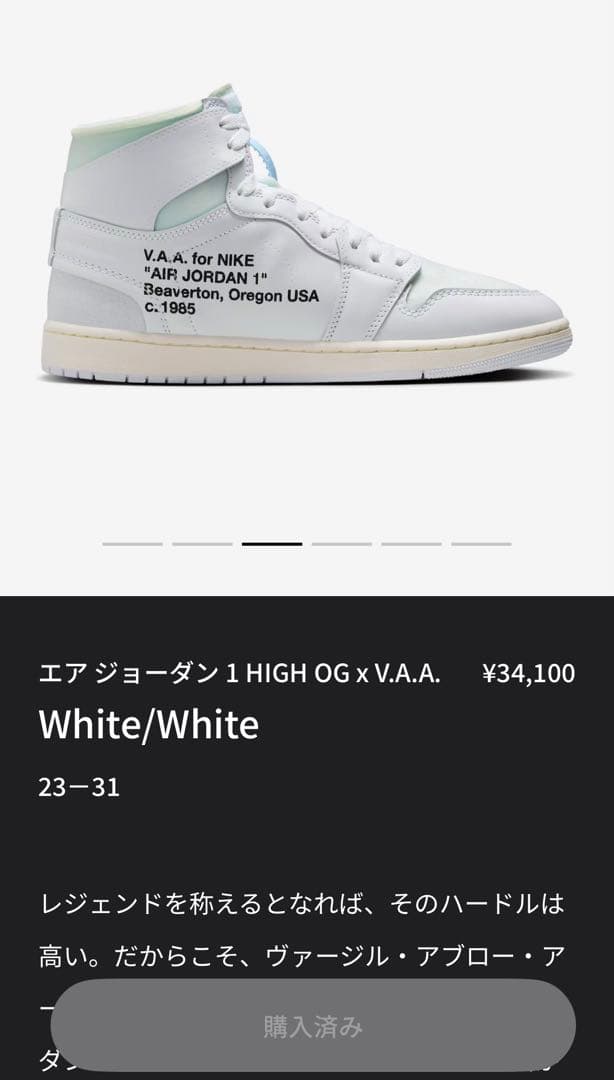Image resolution: width=614 pixels, height=1080 pixels.
Task: Jump to the first image indicator
Action: pos(132,544)
